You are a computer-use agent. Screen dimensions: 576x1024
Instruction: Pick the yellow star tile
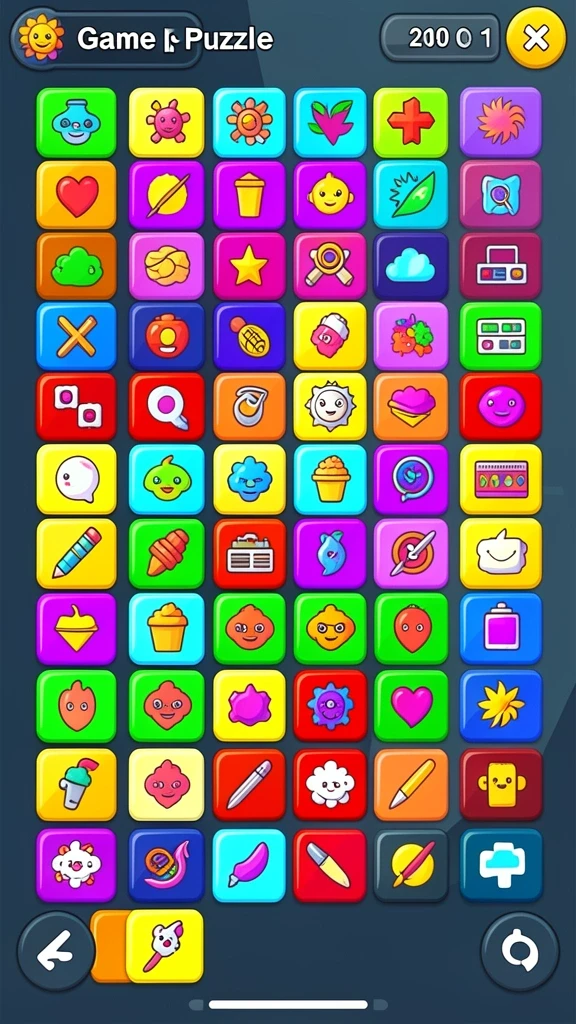coord(249,266)
